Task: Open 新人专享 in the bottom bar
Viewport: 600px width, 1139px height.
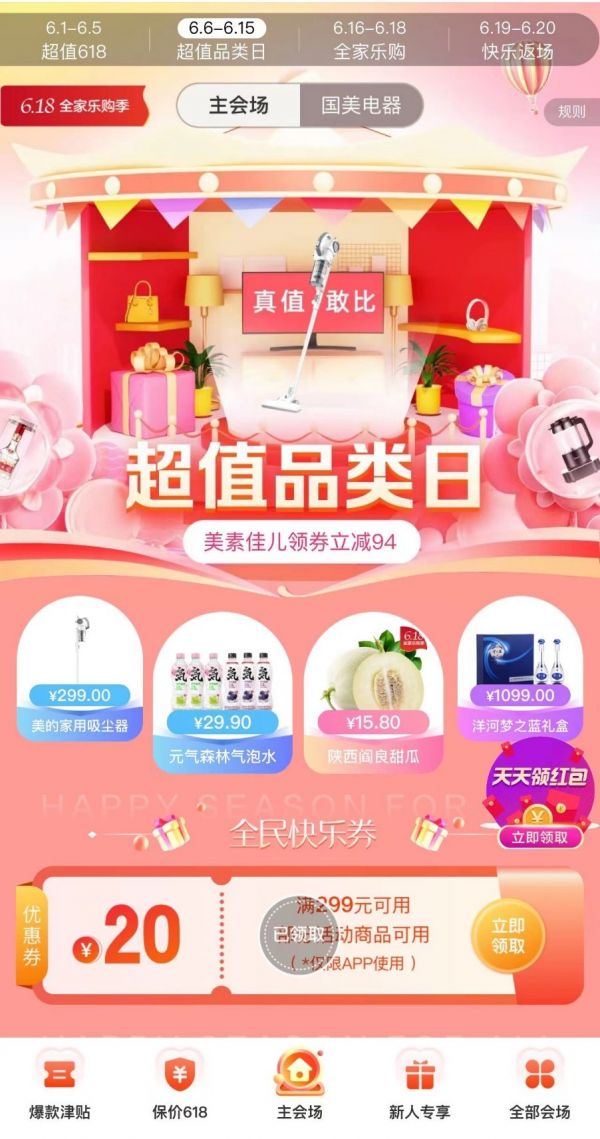Action: coord(419,1085)
